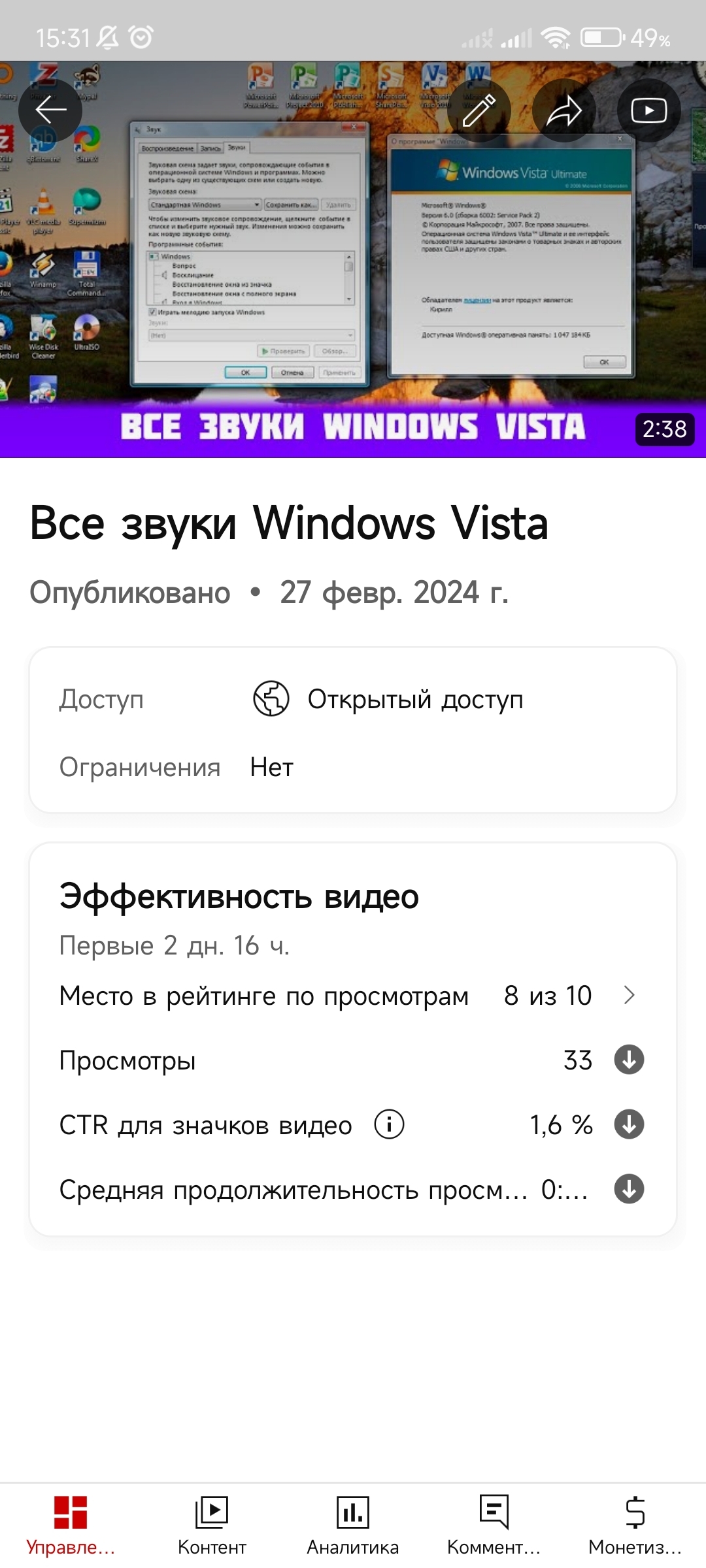This screenshot has height=1568, width=706.
Task: Edit video details with the pencil icon
Action: pyautogui.click(x=479, y=110)
